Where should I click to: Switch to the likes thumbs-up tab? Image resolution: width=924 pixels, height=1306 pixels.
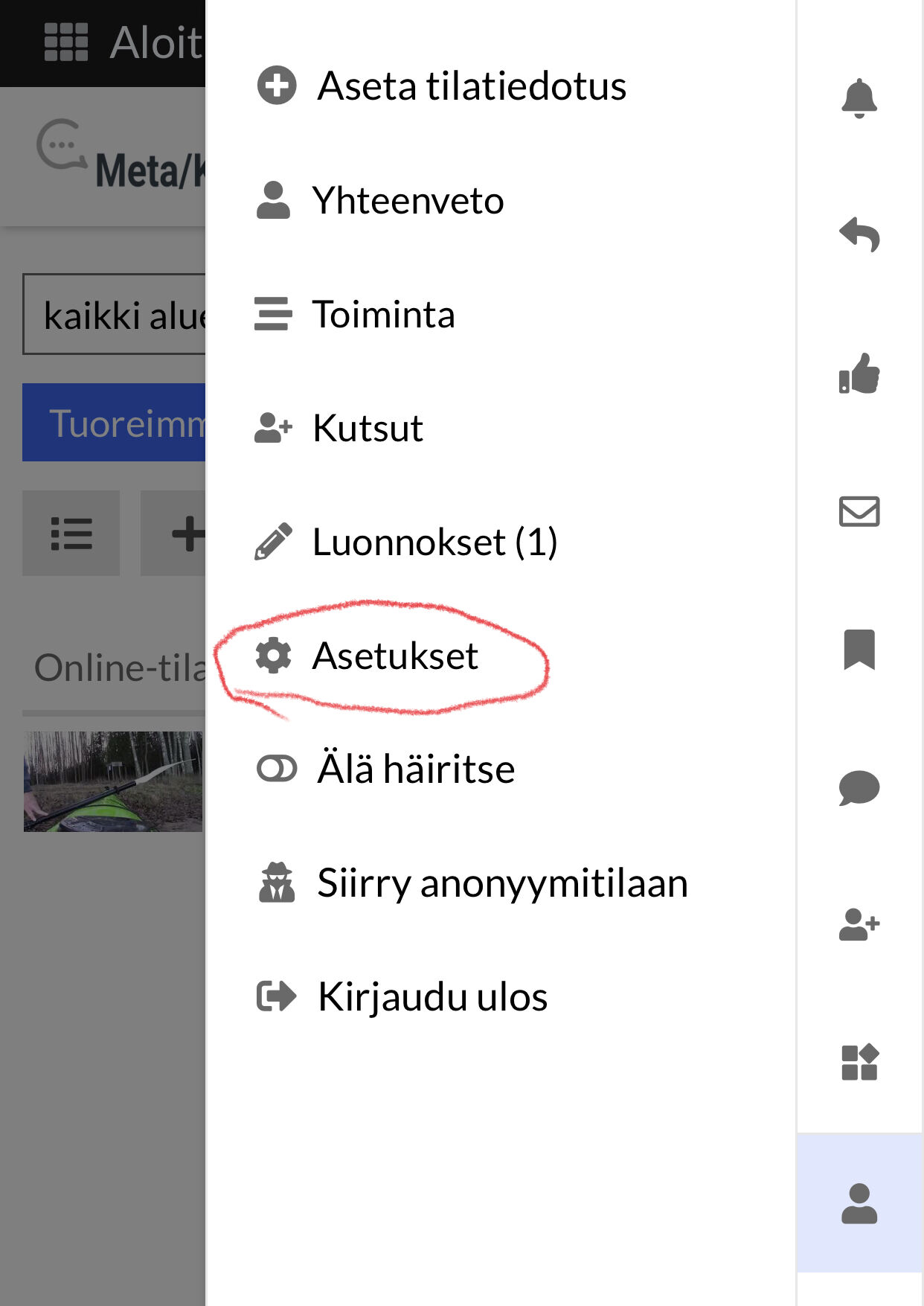coord(859,374)
